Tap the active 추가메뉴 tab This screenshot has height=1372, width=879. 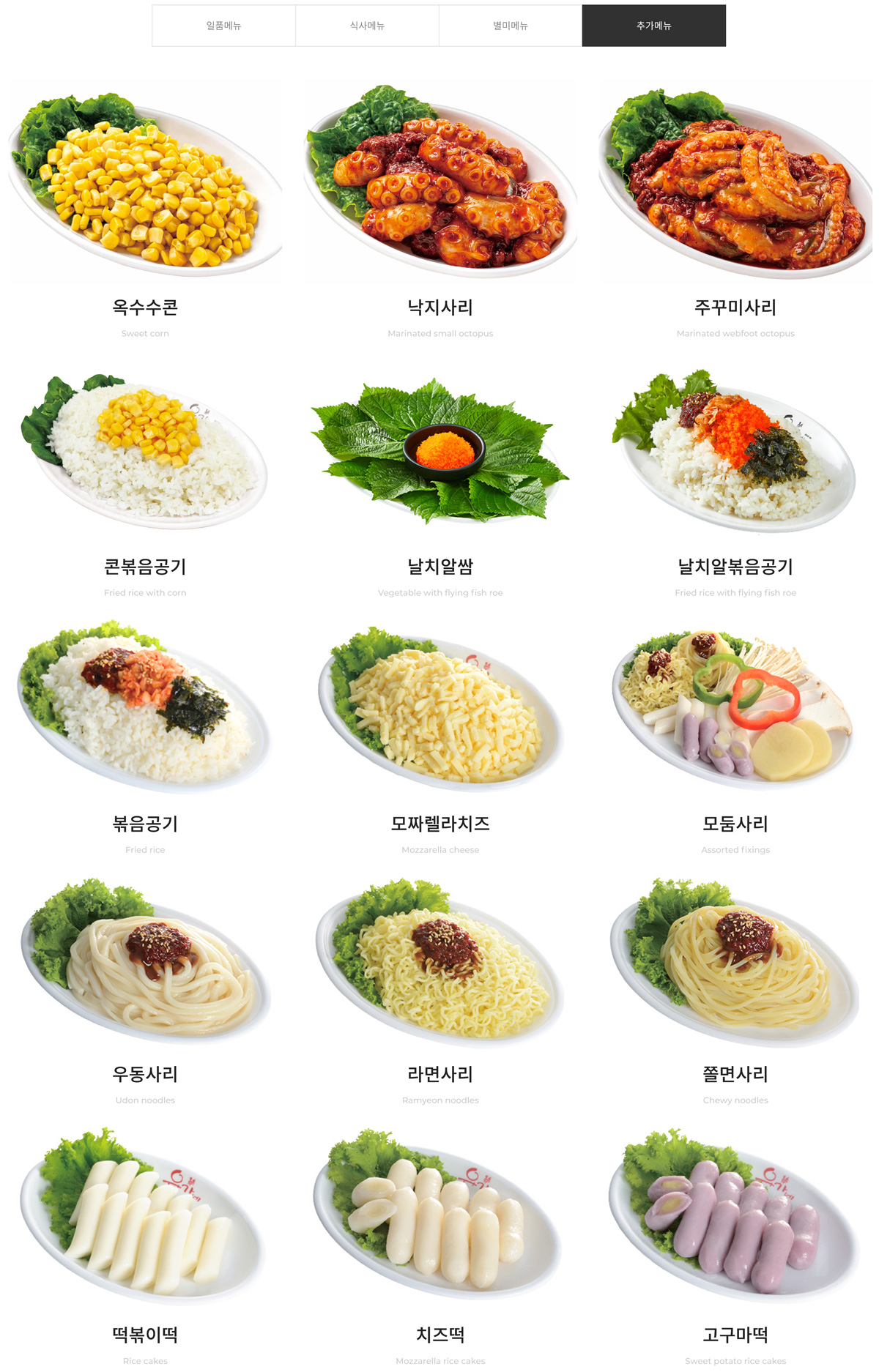[x=653, y=26]
